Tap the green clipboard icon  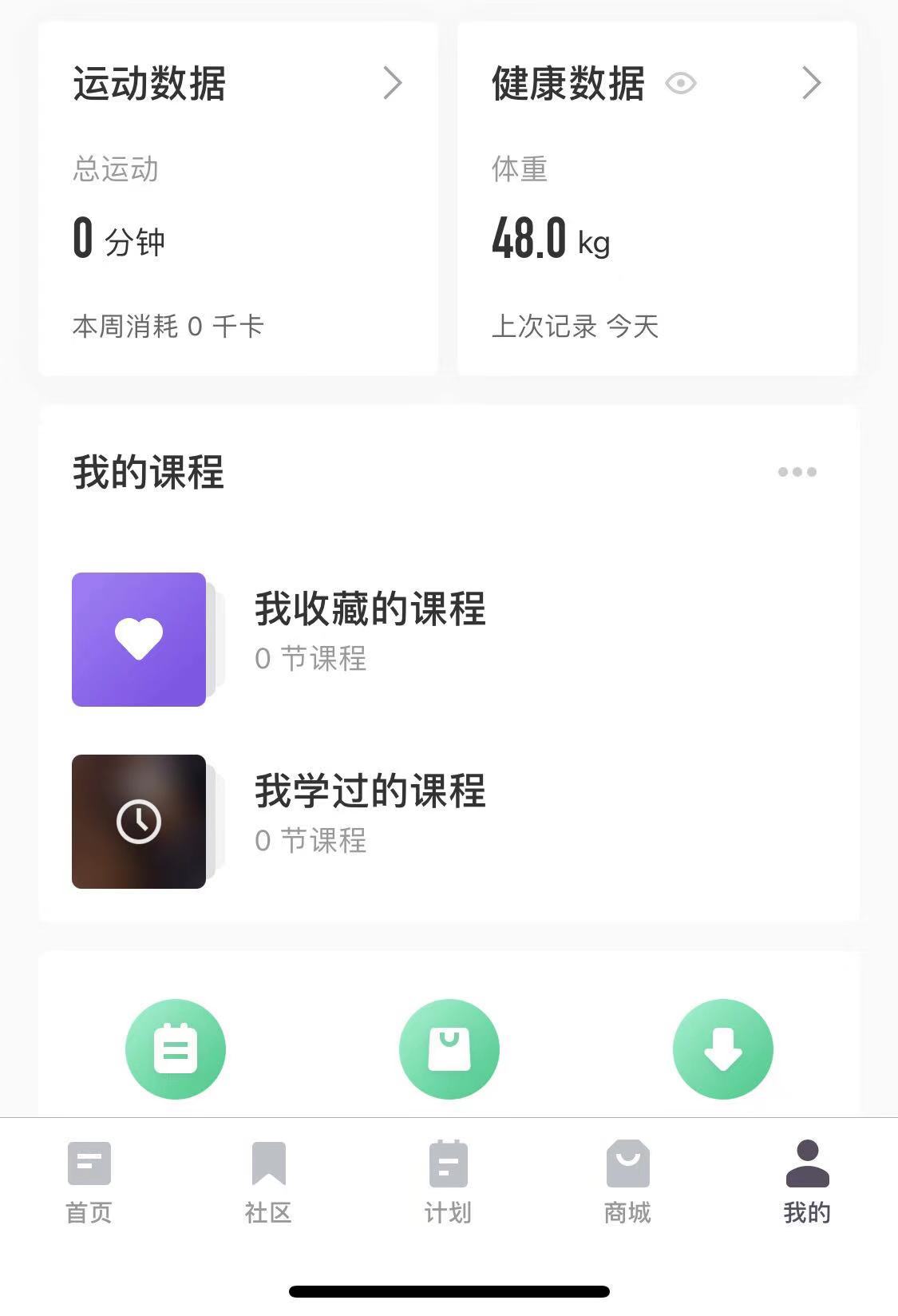click(x=176, y=1048)
